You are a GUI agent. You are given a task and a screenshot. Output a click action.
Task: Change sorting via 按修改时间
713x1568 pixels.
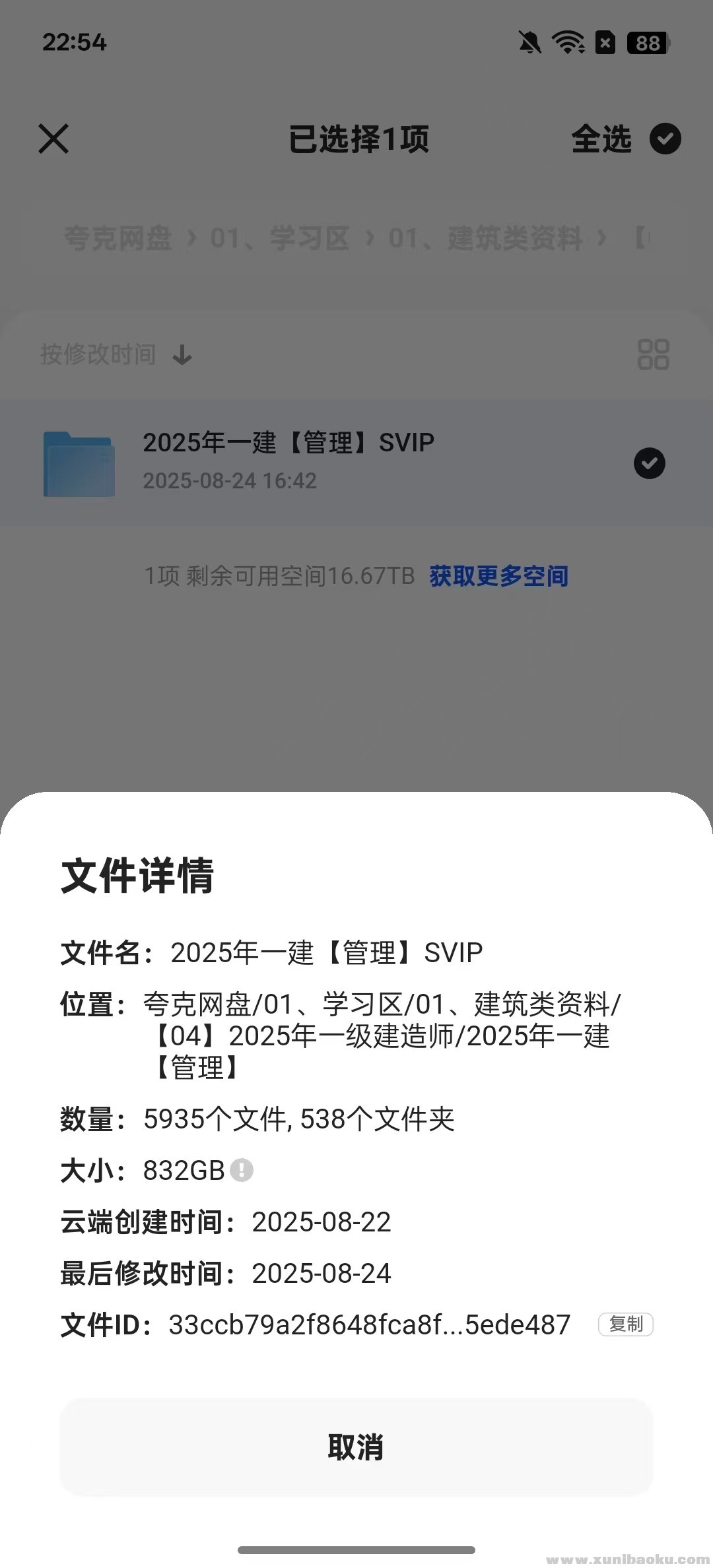coord(116,355)
